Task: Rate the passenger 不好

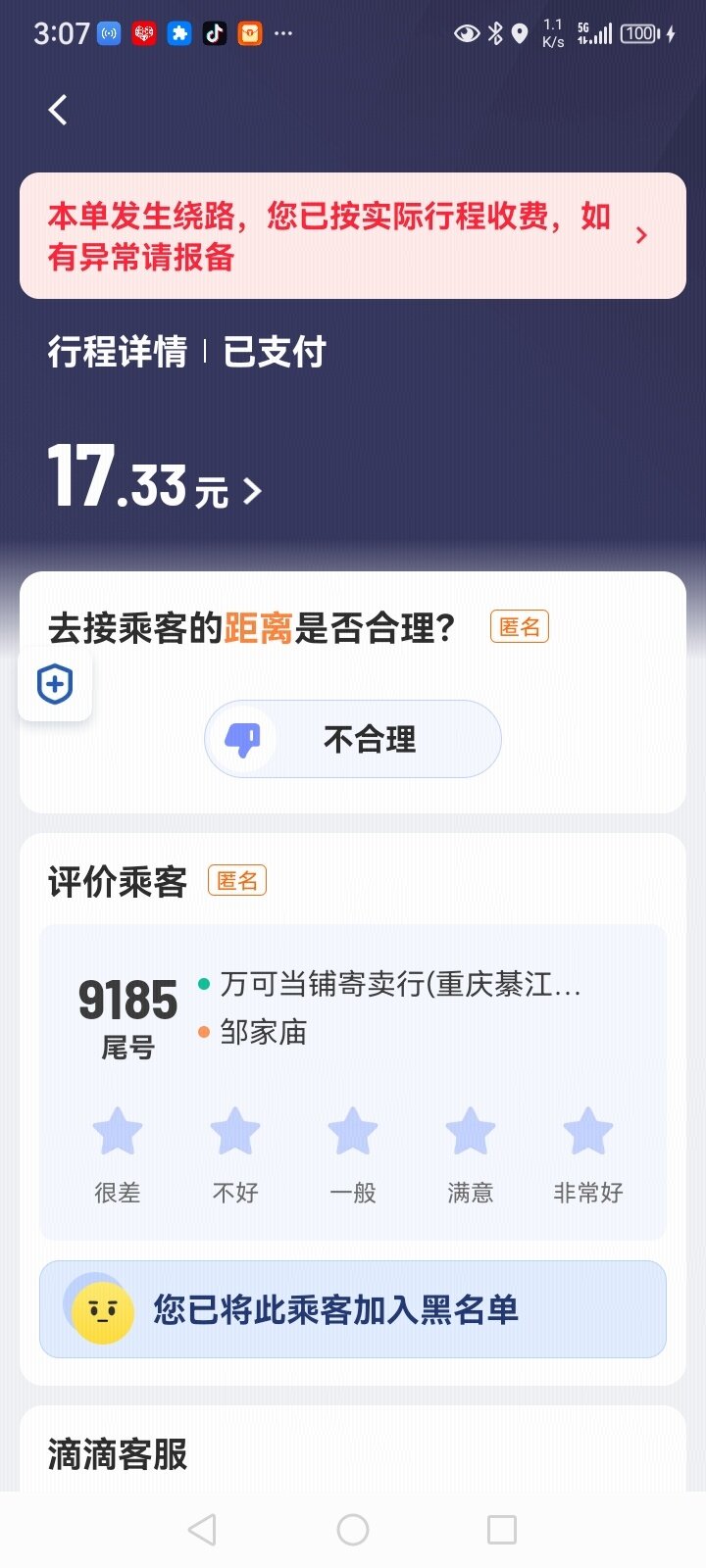Action: 235,1132
